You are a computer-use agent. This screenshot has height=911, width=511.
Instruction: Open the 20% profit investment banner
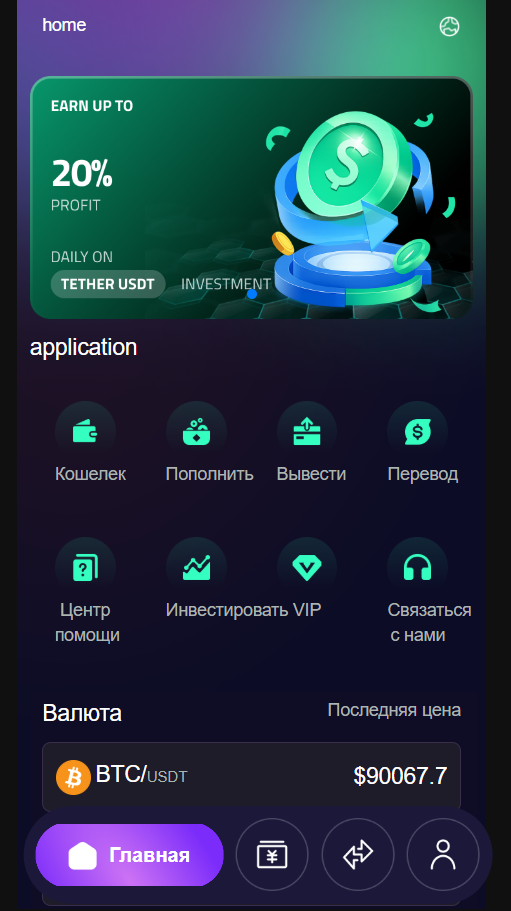tap(251, 198)
